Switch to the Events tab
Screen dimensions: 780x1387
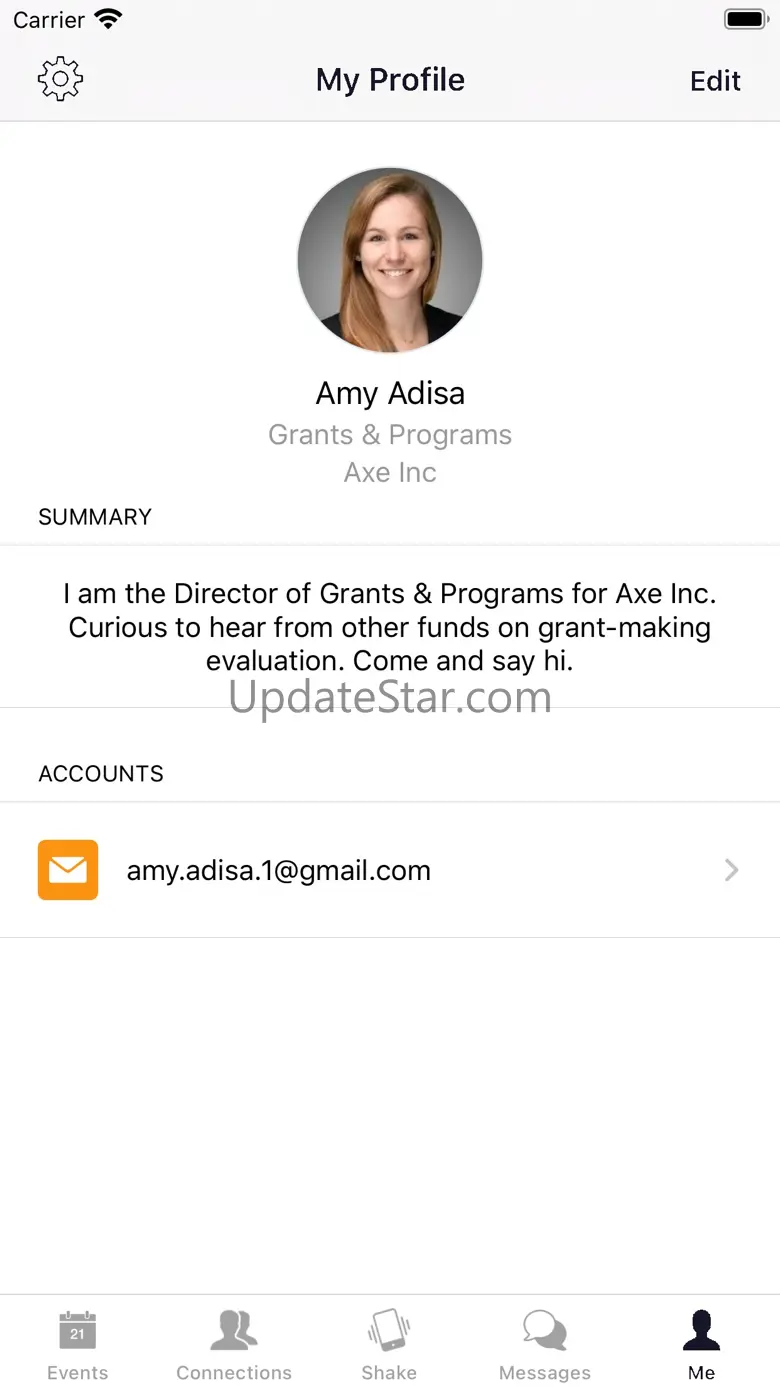coord(77,1345)
